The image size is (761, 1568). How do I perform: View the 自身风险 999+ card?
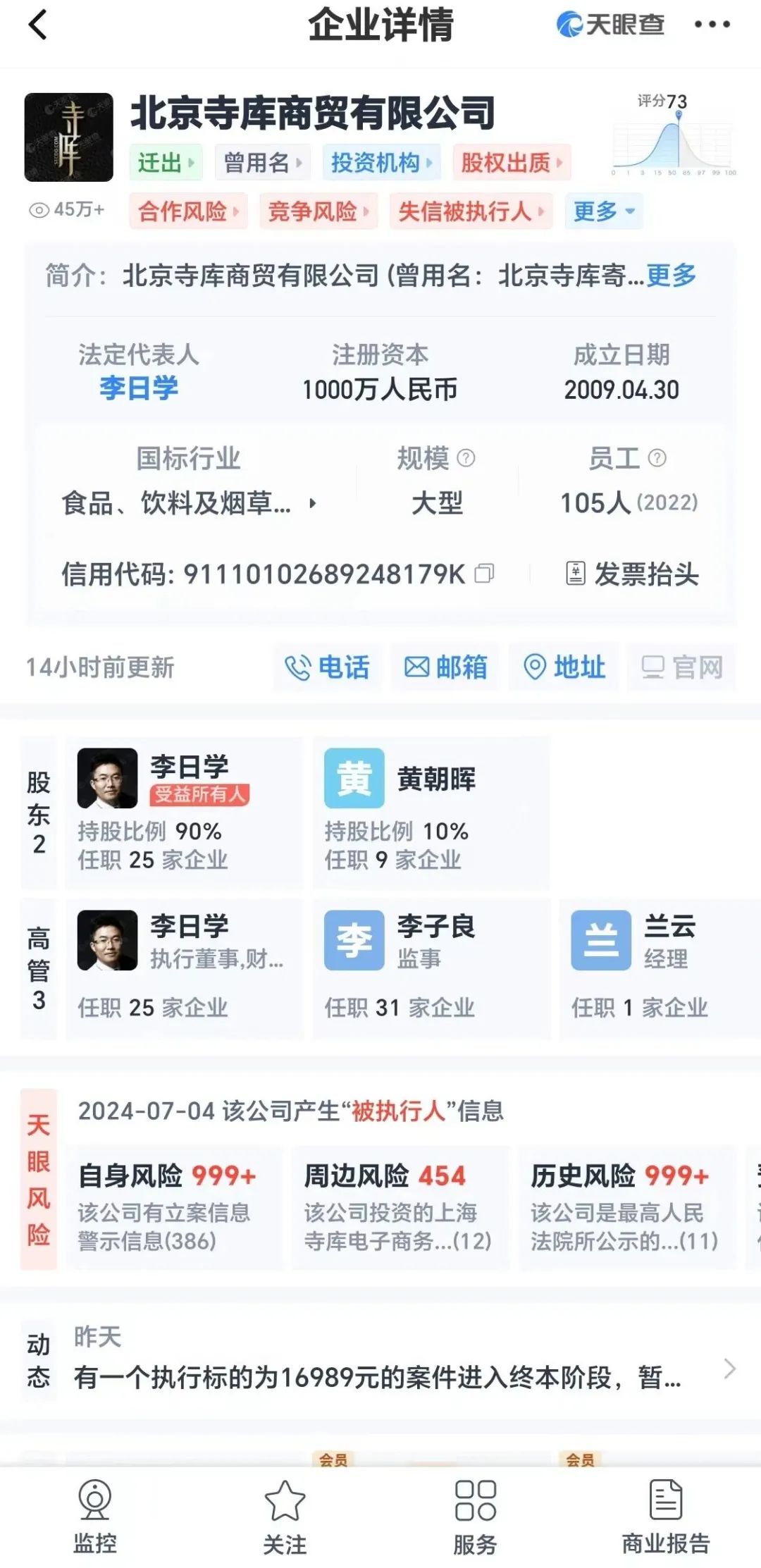pos(168,1207)
